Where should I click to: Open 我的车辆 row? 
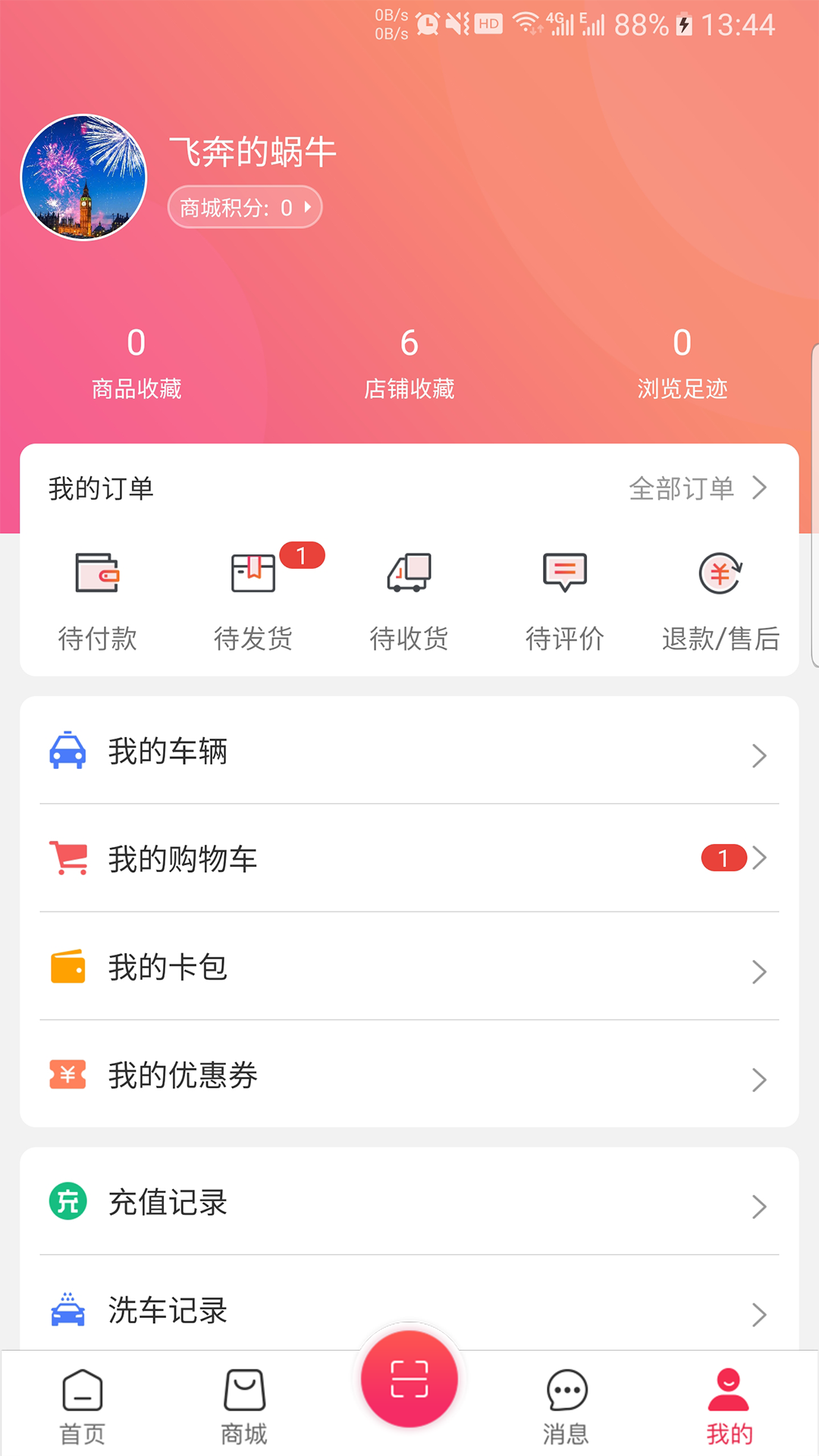pos(409,752)
